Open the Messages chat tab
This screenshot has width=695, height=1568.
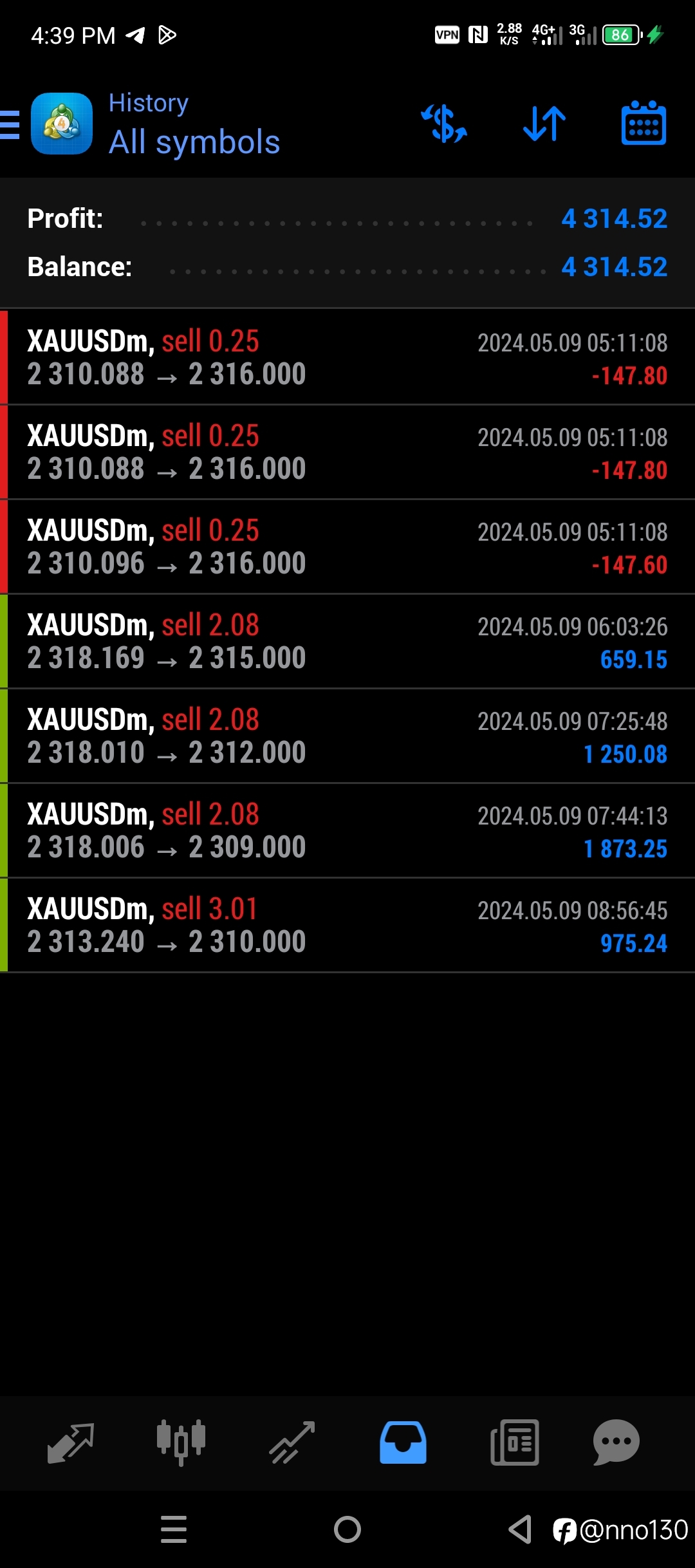pyautogui.click(x=616, y=1442)
